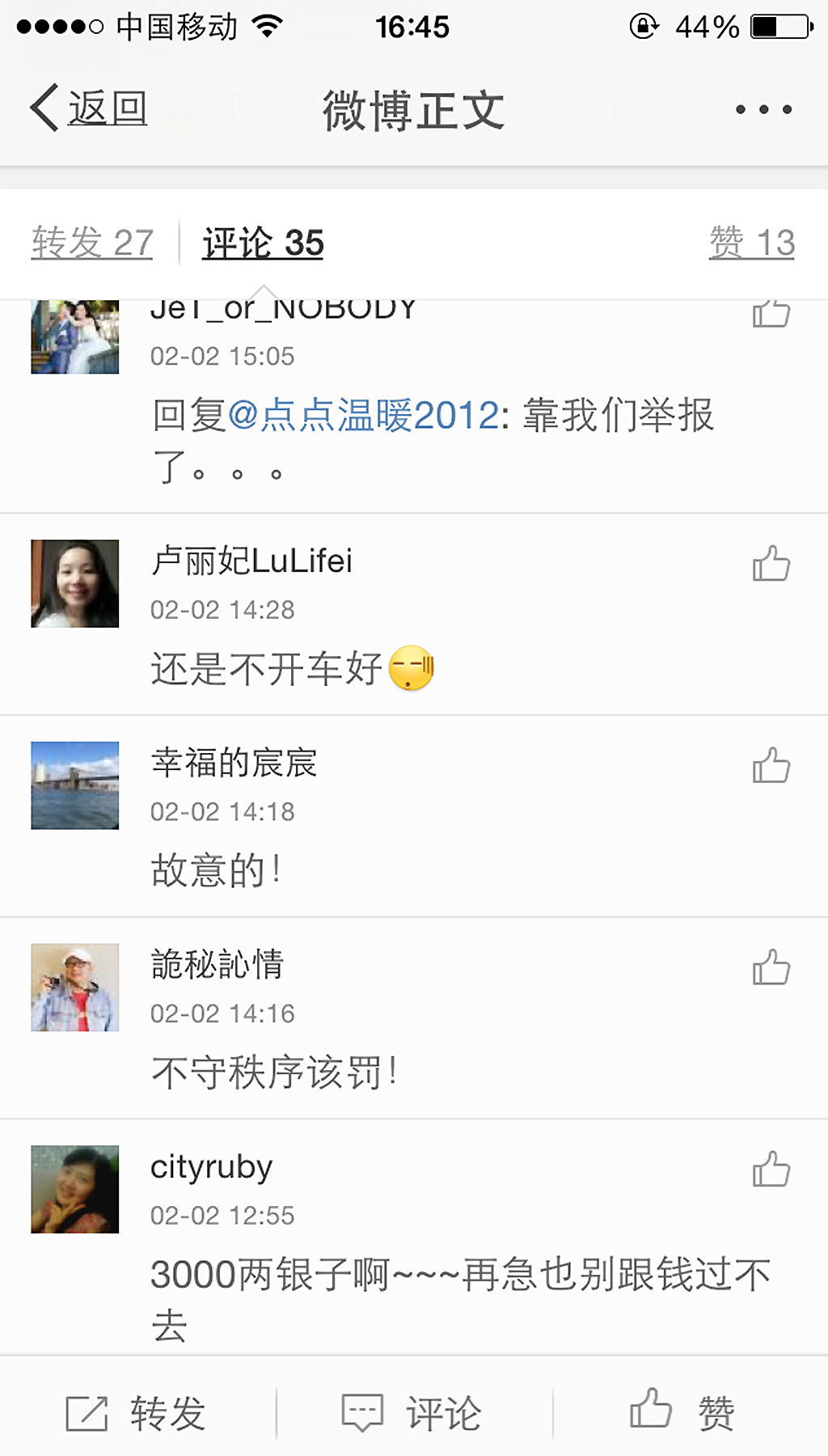Go back via the 返回 button
The image size is (828, 1456).
pyautogui.click(x=89, y=108)
